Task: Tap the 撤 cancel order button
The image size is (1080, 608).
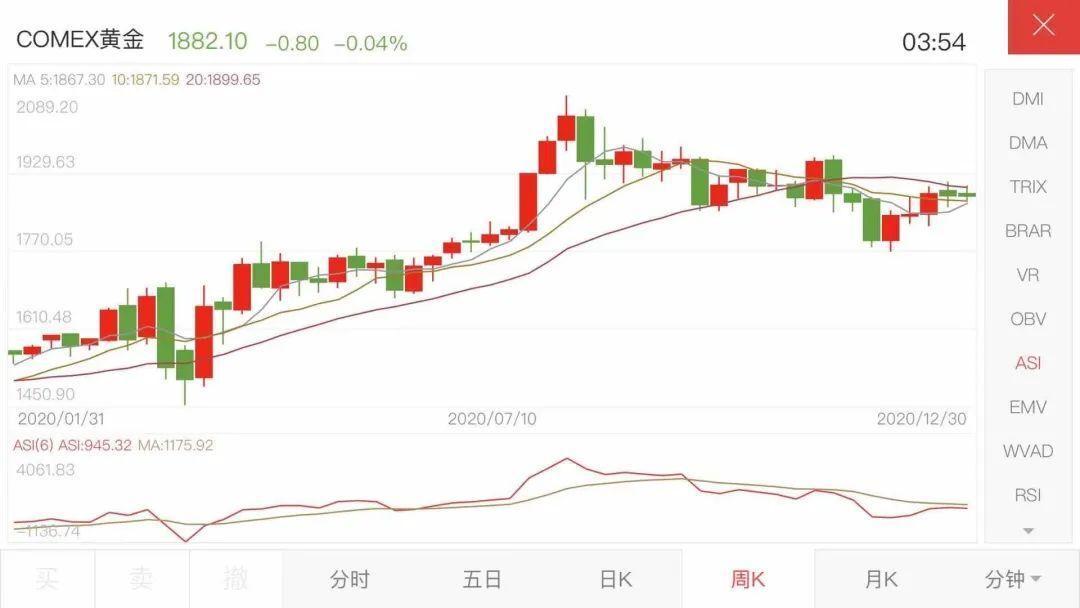Action: [236, 579]
